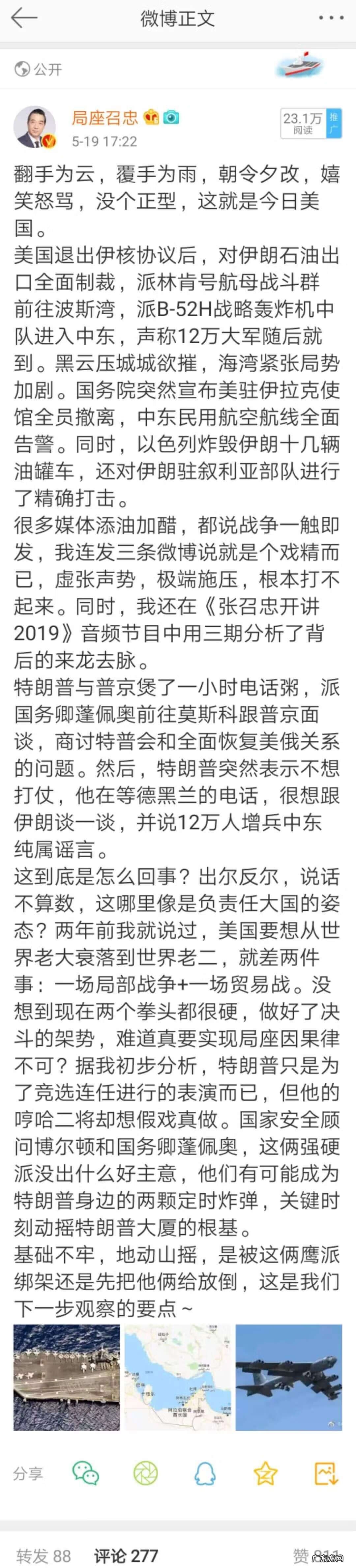Share the post to WeChat Moments
The width and height of the screenshot is (356, 1568).
pos(145,1474)
